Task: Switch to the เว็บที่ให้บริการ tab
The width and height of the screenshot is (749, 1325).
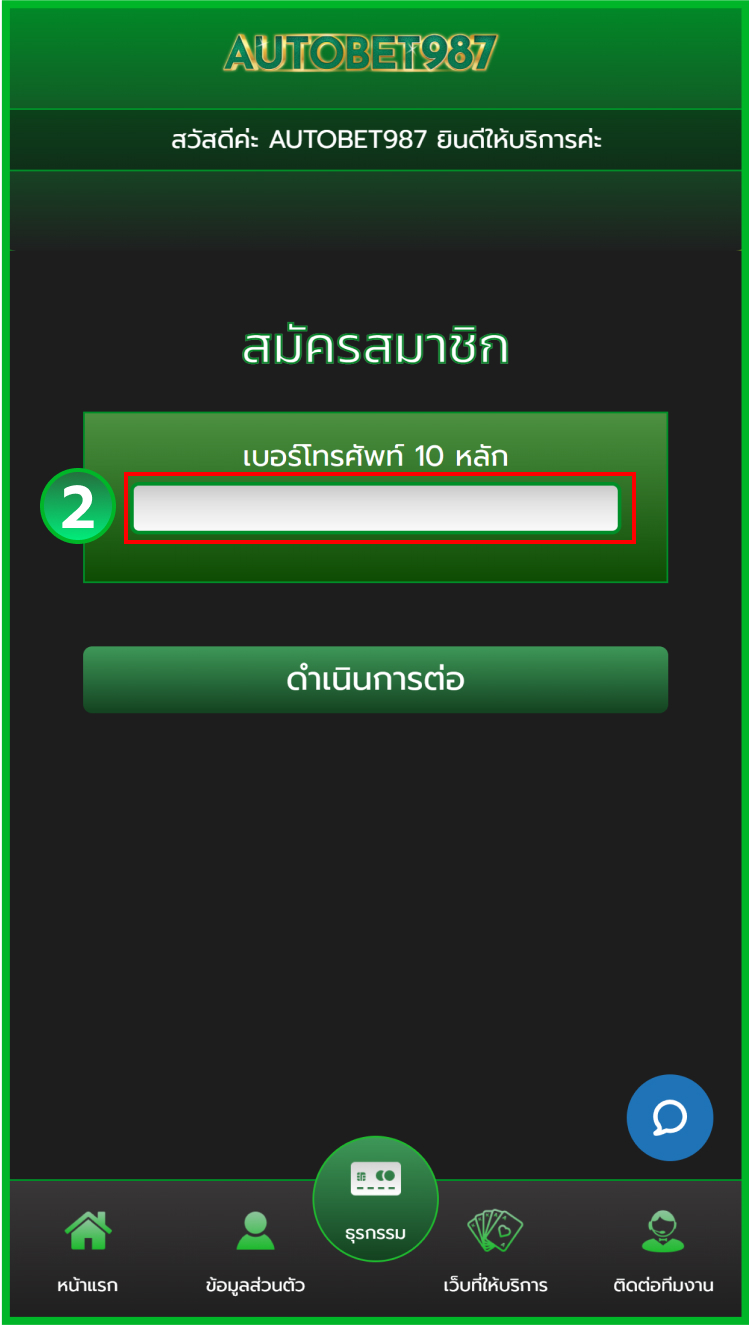Action: (x=495, y=1248)
